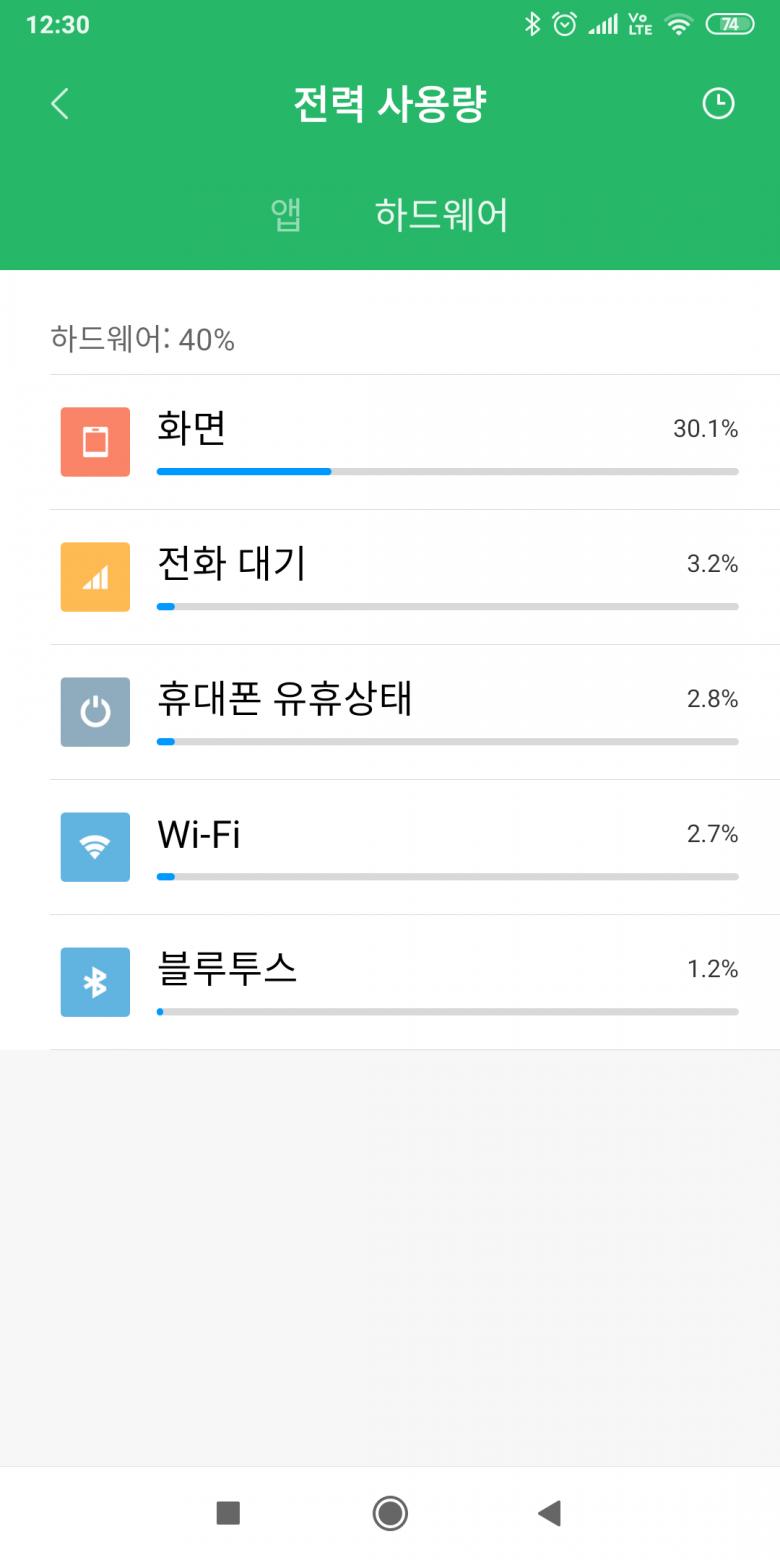
Task: Select the 하드웨어 tab
Action: [441, 215]
